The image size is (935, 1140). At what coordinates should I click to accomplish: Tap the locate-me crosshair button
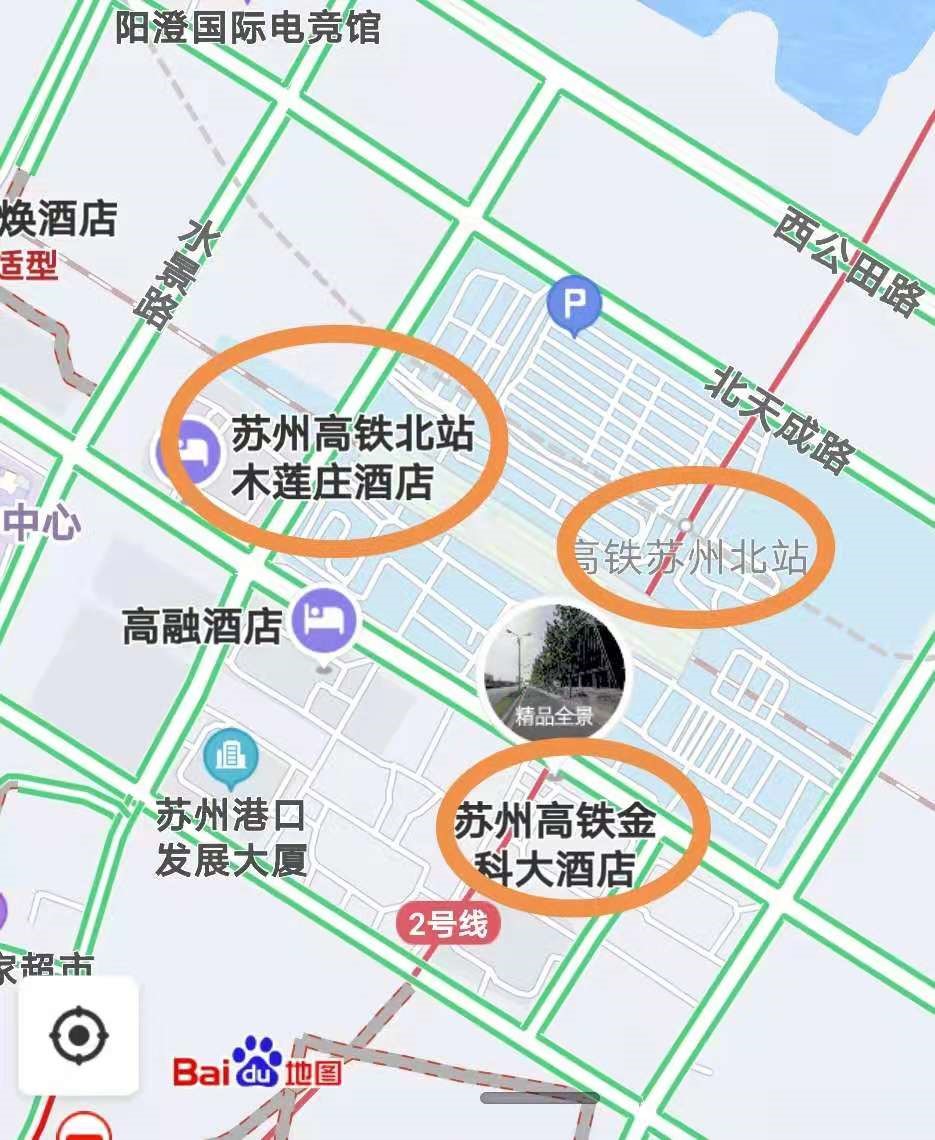78,1035
